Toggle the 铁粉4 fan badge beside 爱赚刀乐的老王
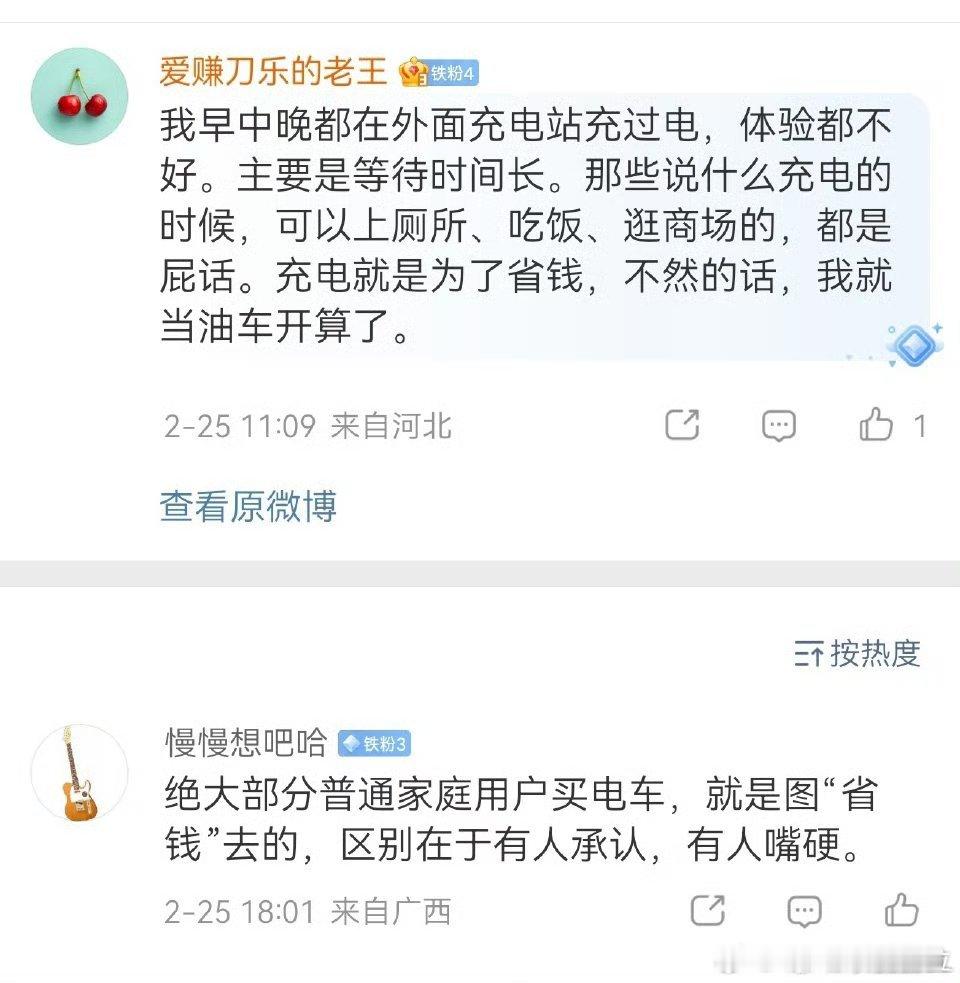This screenshot has height=983, width=960. point(441,70)
